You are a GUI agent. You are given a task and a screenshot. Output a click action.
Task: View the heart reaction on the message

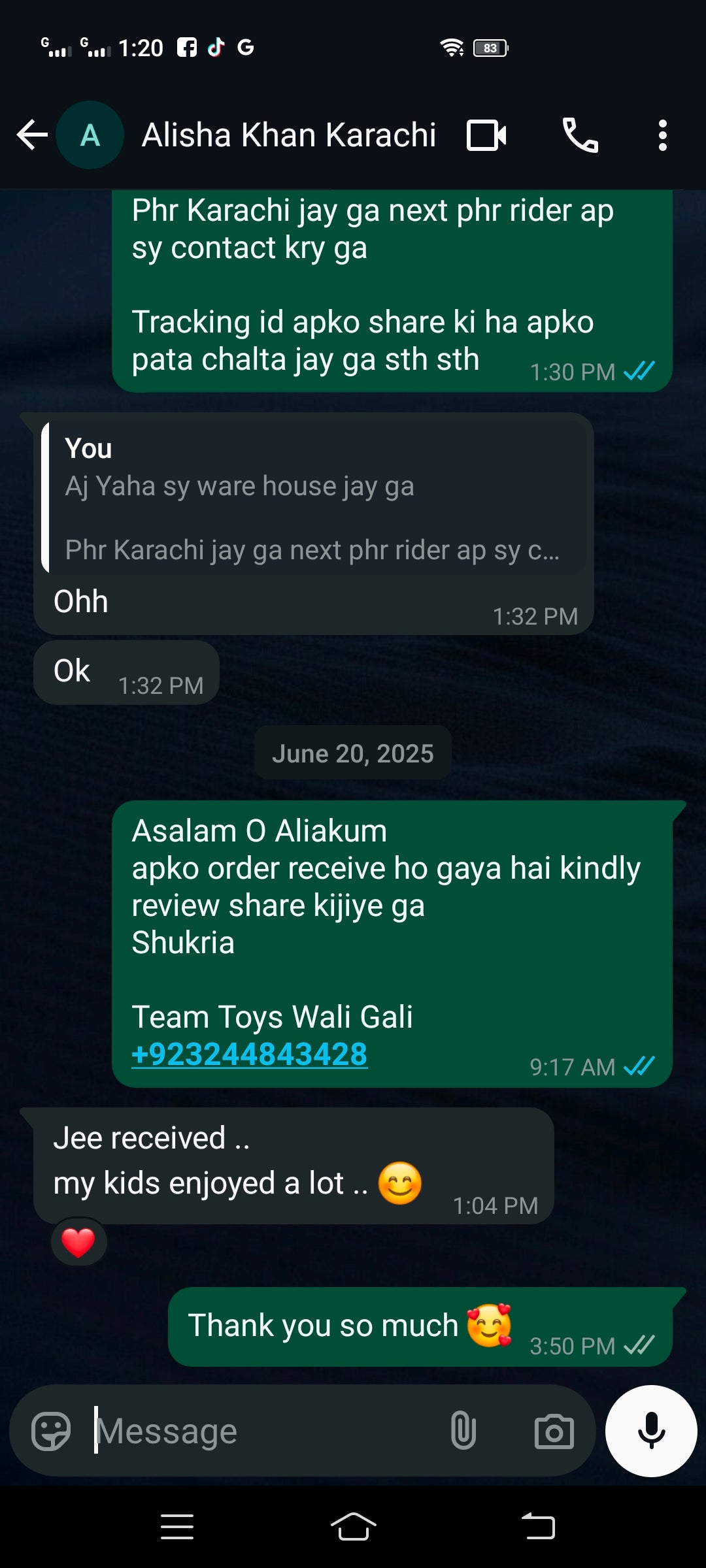78,1242
